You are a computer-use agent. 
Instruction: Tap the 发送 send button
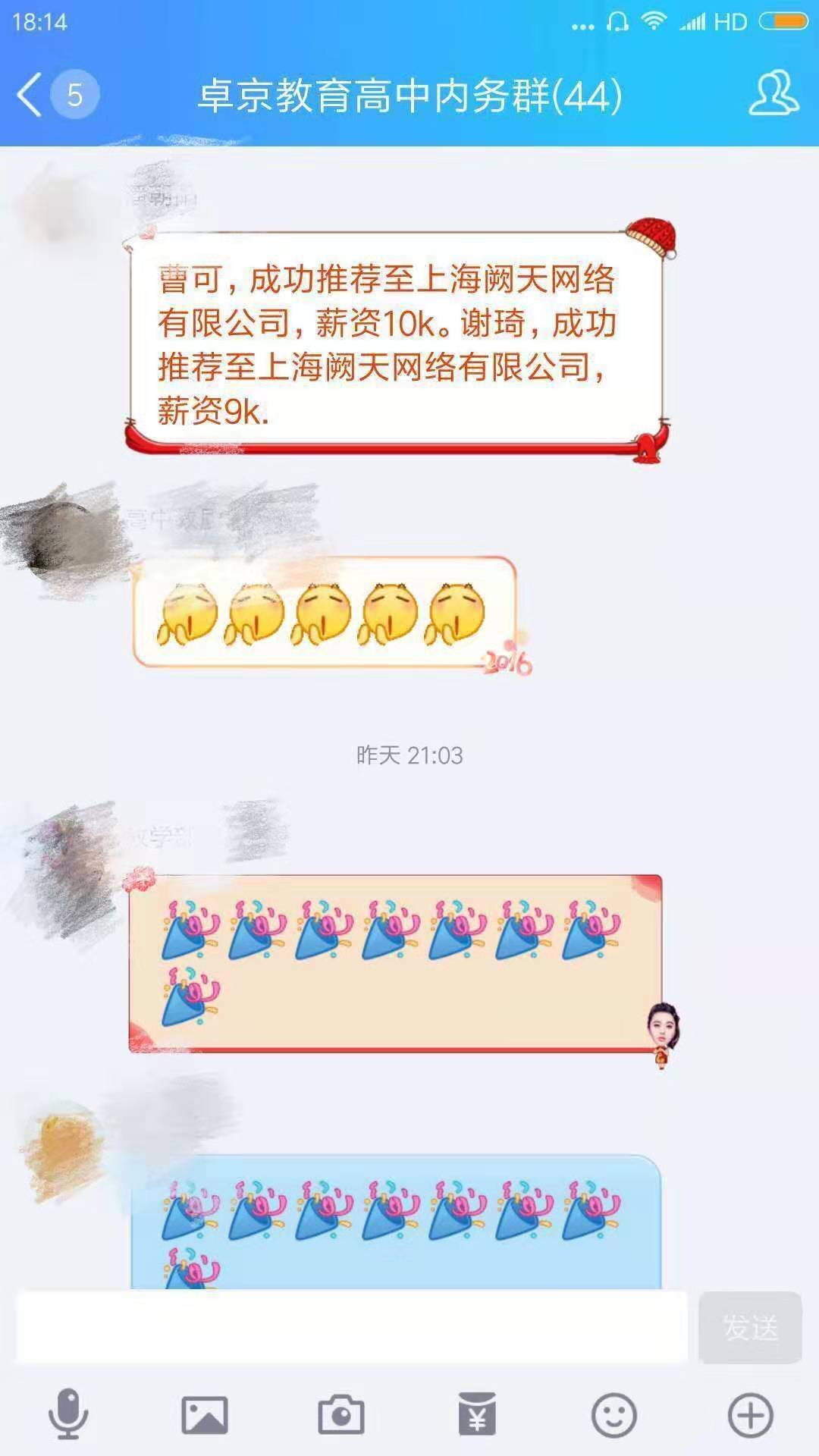pyautogui.click(x=749, y=1327)
